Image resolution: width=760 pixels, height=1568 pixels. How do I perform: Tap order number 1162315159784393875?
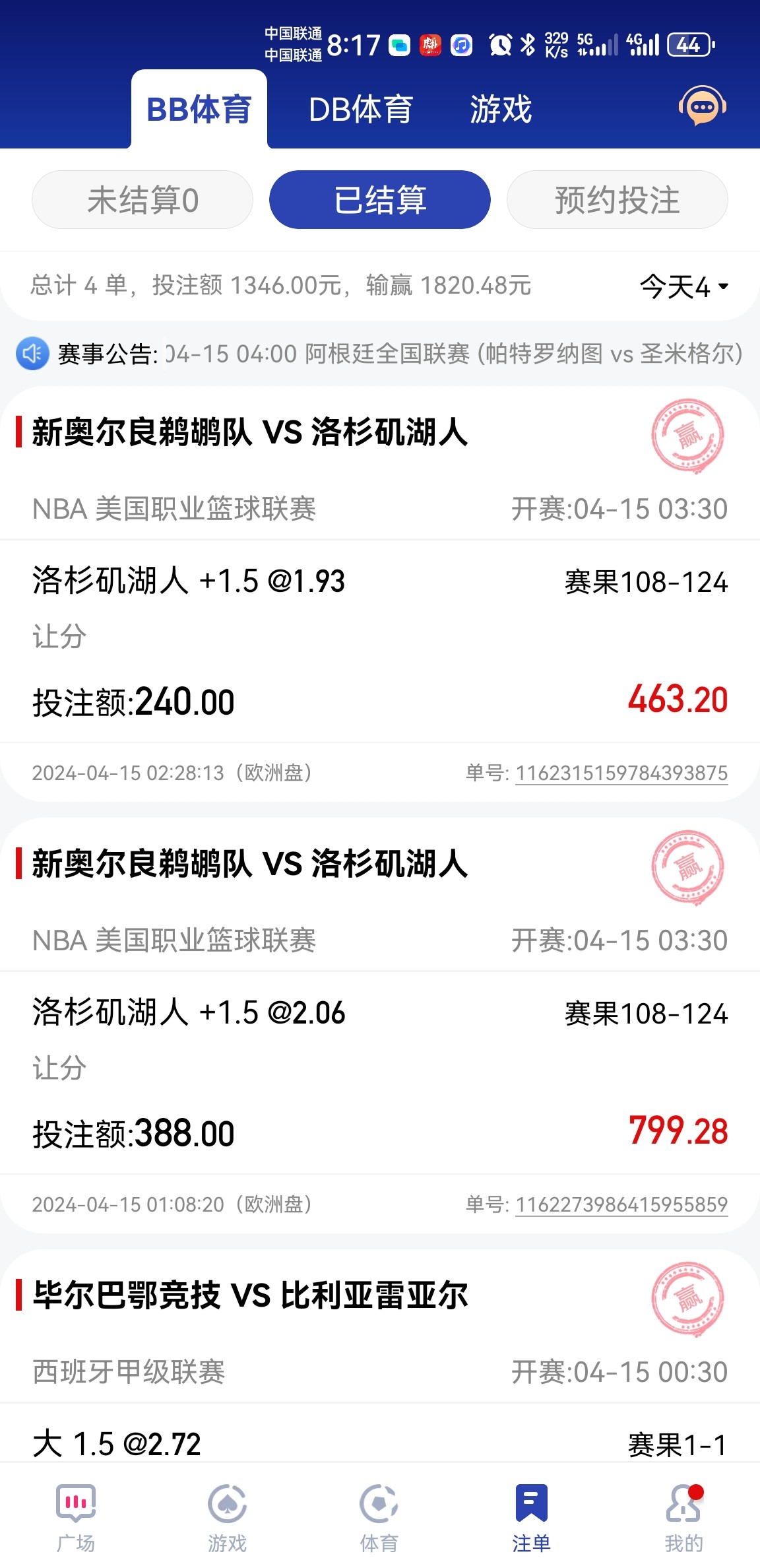tap(621, 773)
